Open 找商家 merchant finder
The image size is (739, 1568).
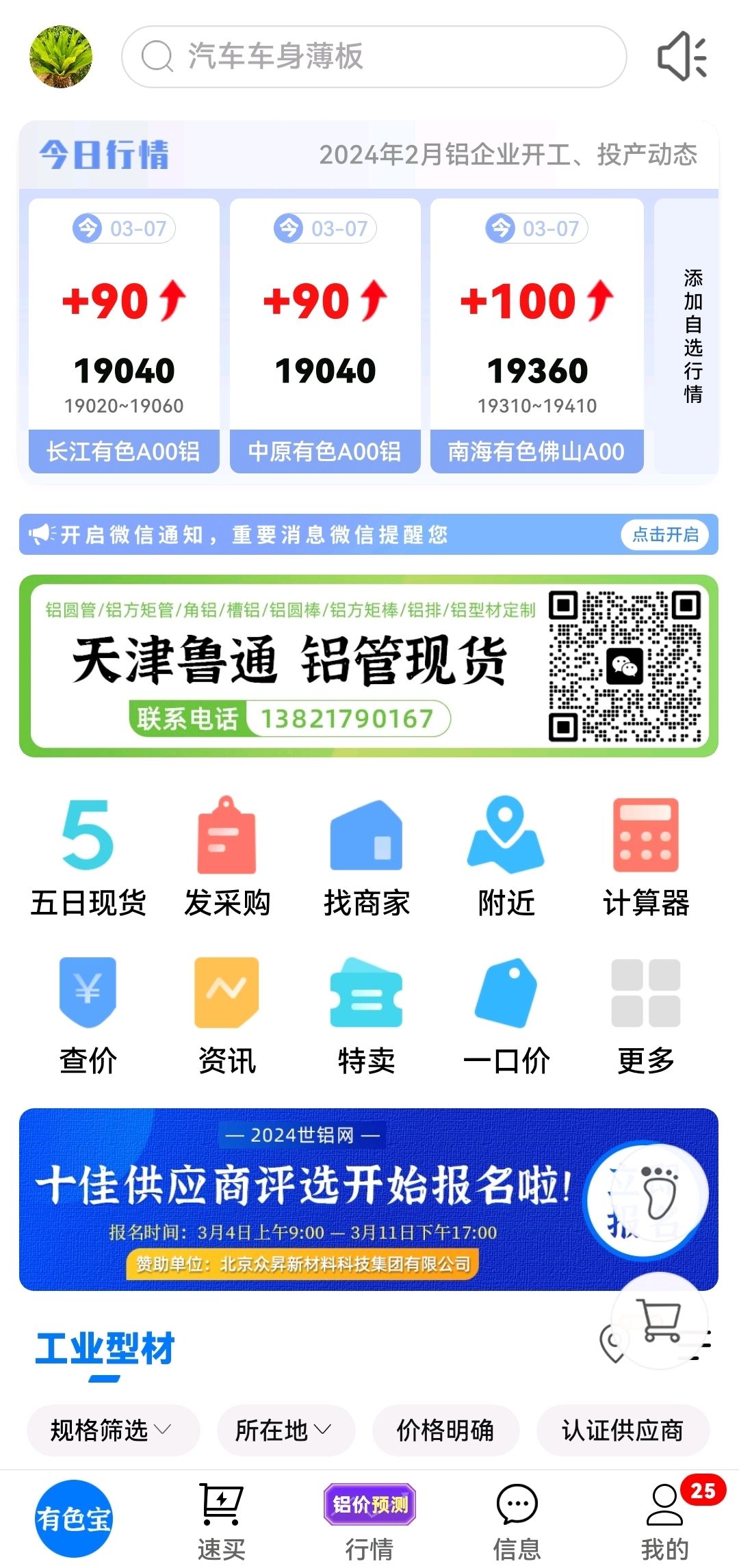[x=367, y=858]
